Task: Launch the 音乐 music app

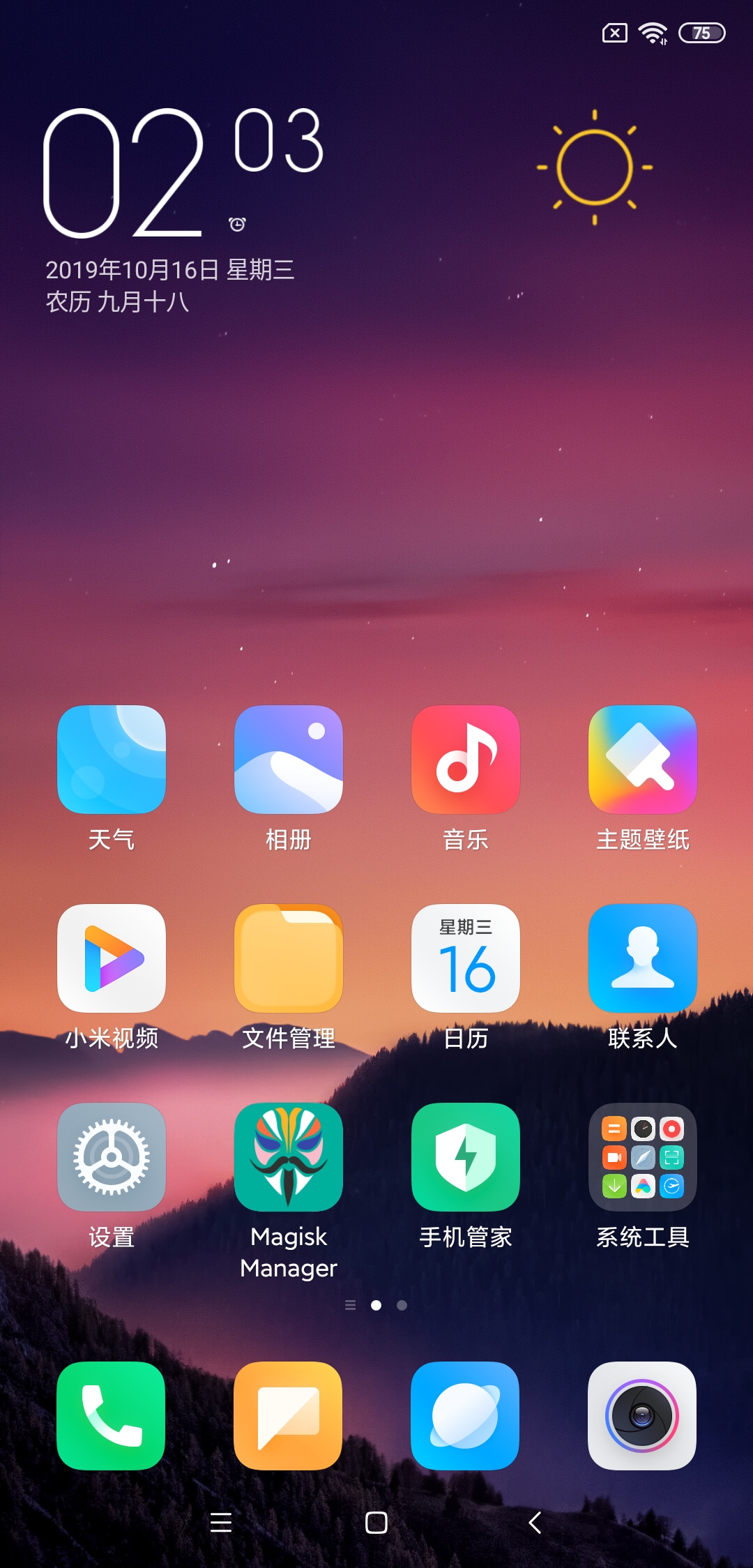Action: coord(466,759)
